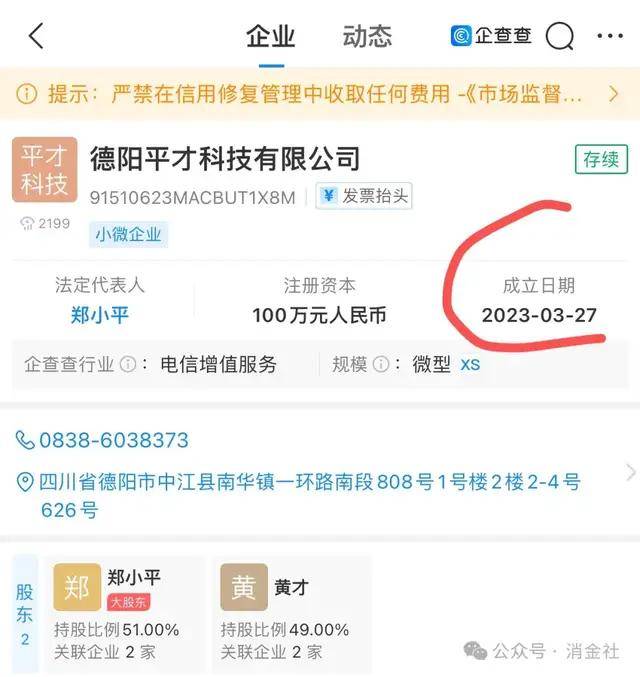Tap the 小微企业 tag

[129, 235]
